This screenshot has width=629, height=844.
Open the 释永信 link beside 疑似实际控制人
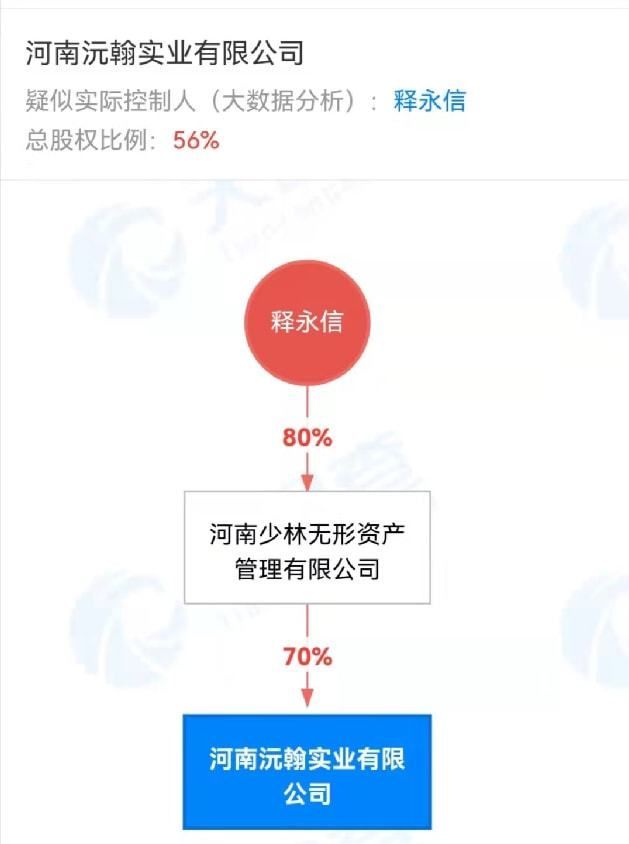click(430, 101)
